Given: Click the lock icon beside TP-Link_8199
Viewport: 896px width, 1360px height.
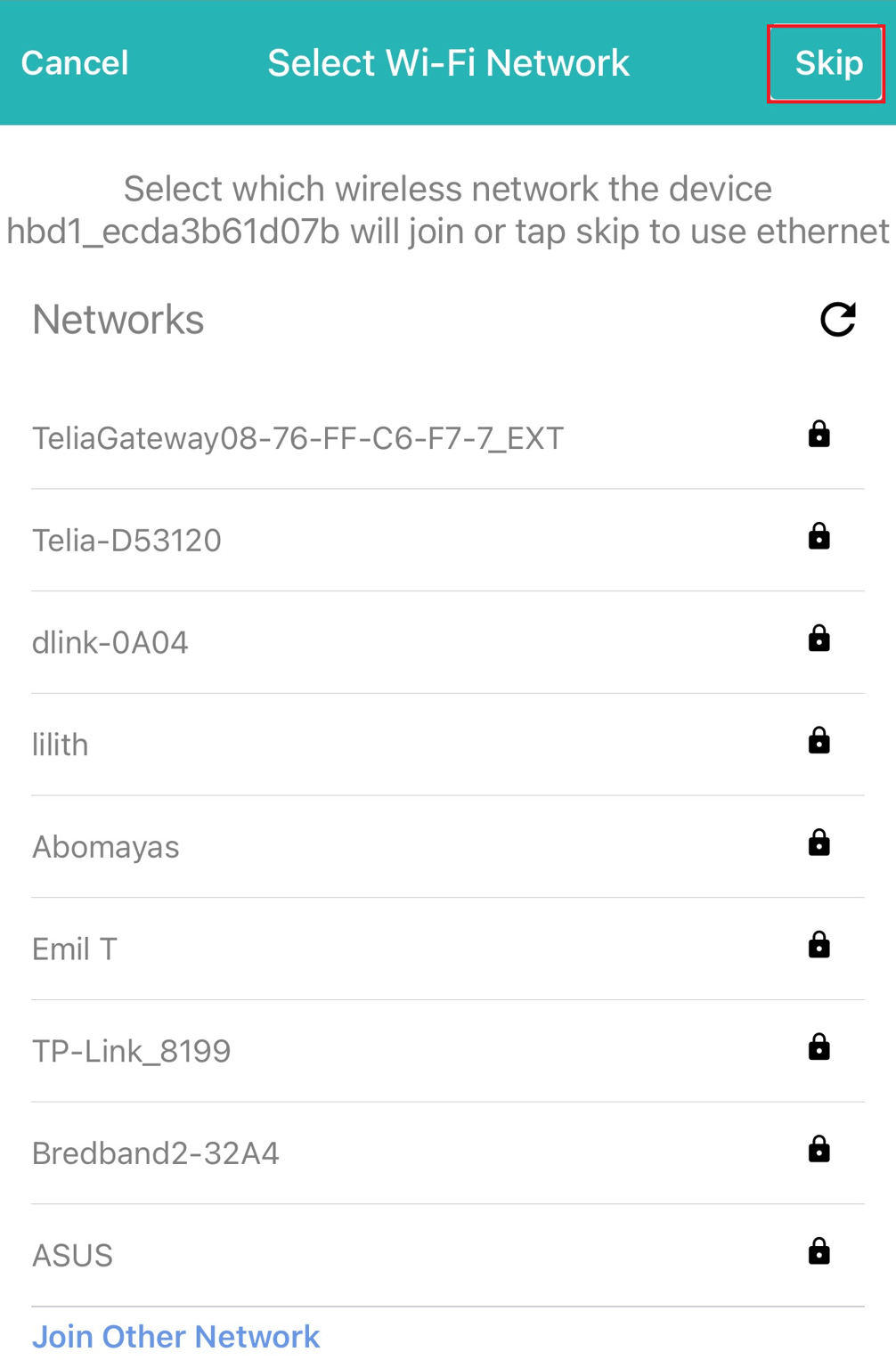Looking at the screenshot, I should [817, 1046].
